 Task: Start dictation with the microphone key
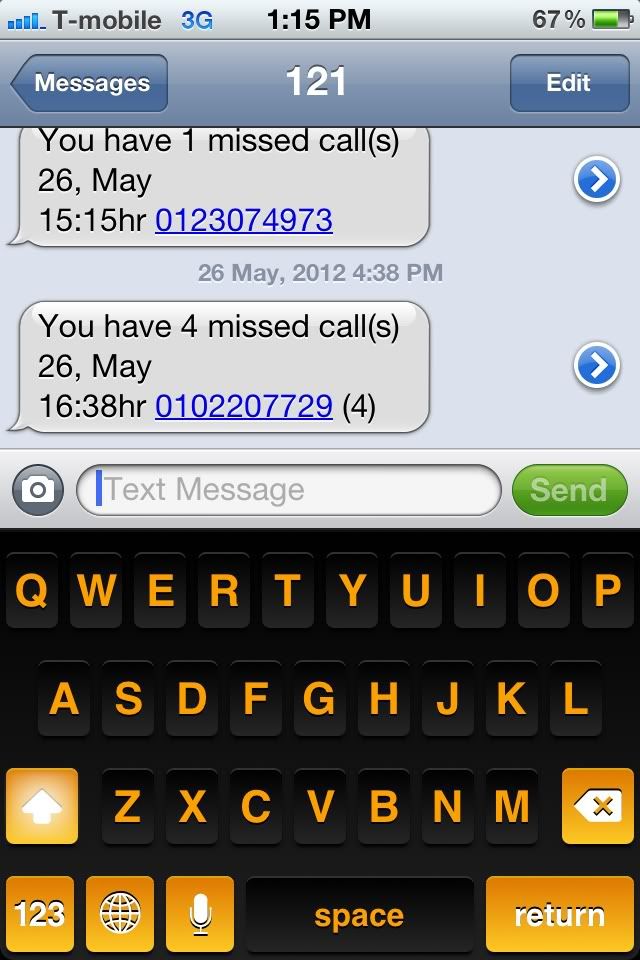[200, 914]
